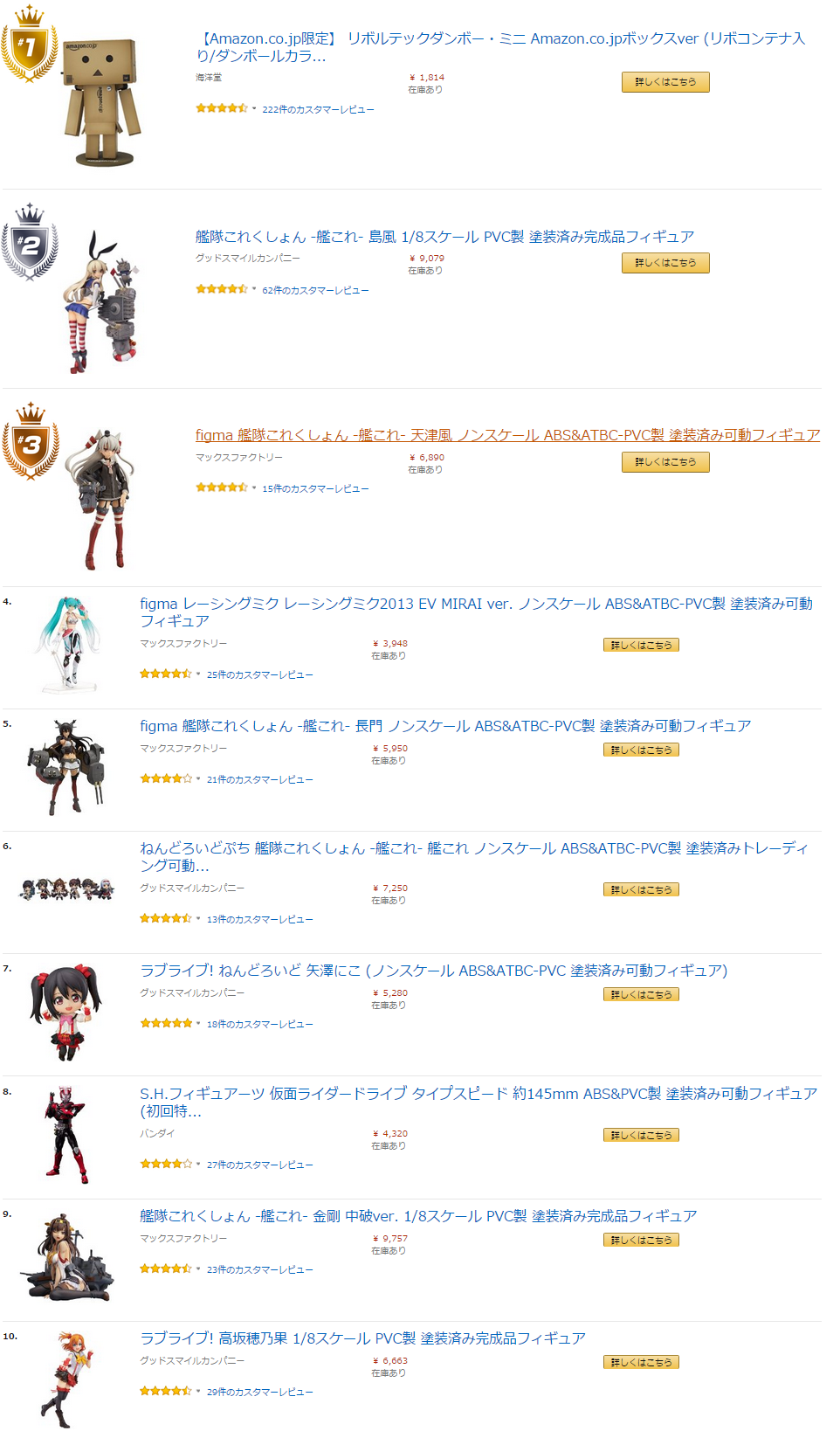Select the 矢澤にこ nendoroid product image
Image resolution: width=840 pixels, height=1438 pixels.
click(65, 1012)
